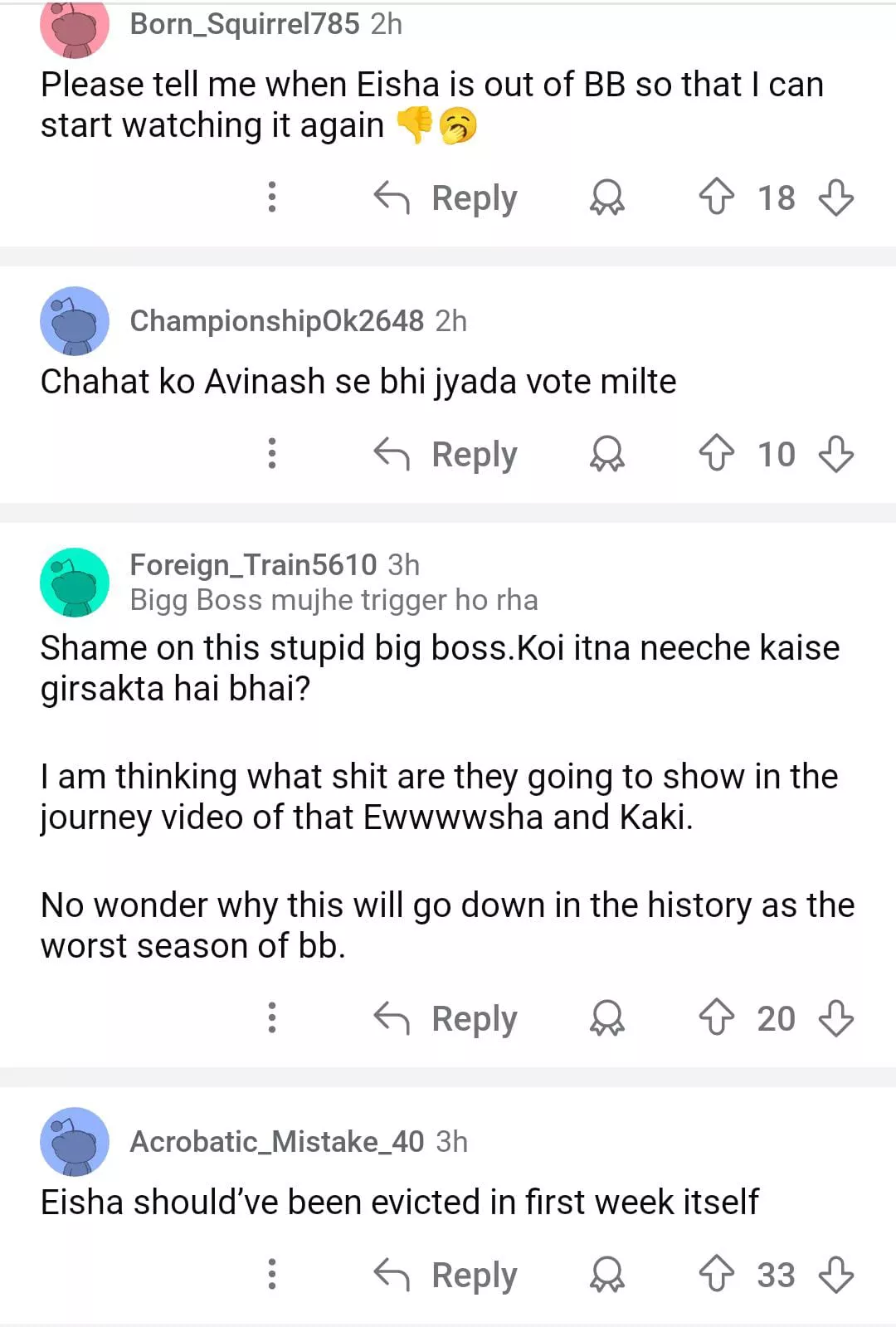Reply to Acrobatic_Mistake_40's comment
Screen dimensions: 896x1327
pyautogui.click(x=446, y=1276)
